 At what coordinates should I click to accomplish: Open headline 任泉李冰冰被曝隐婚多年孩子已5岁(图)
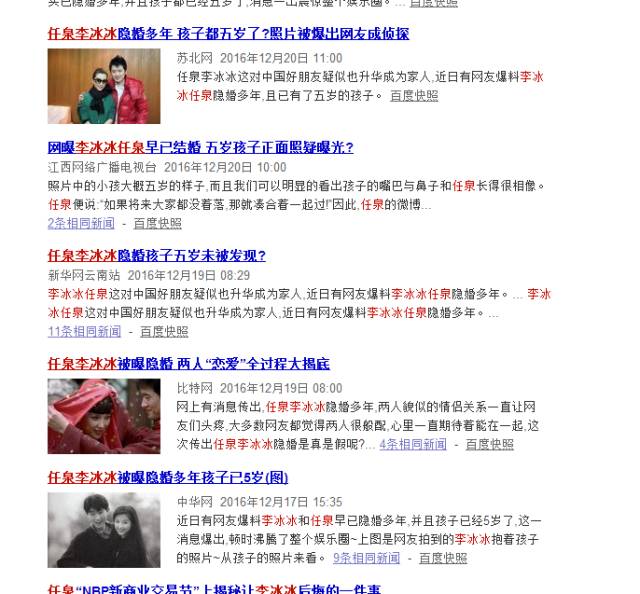[x=167, y=477]
